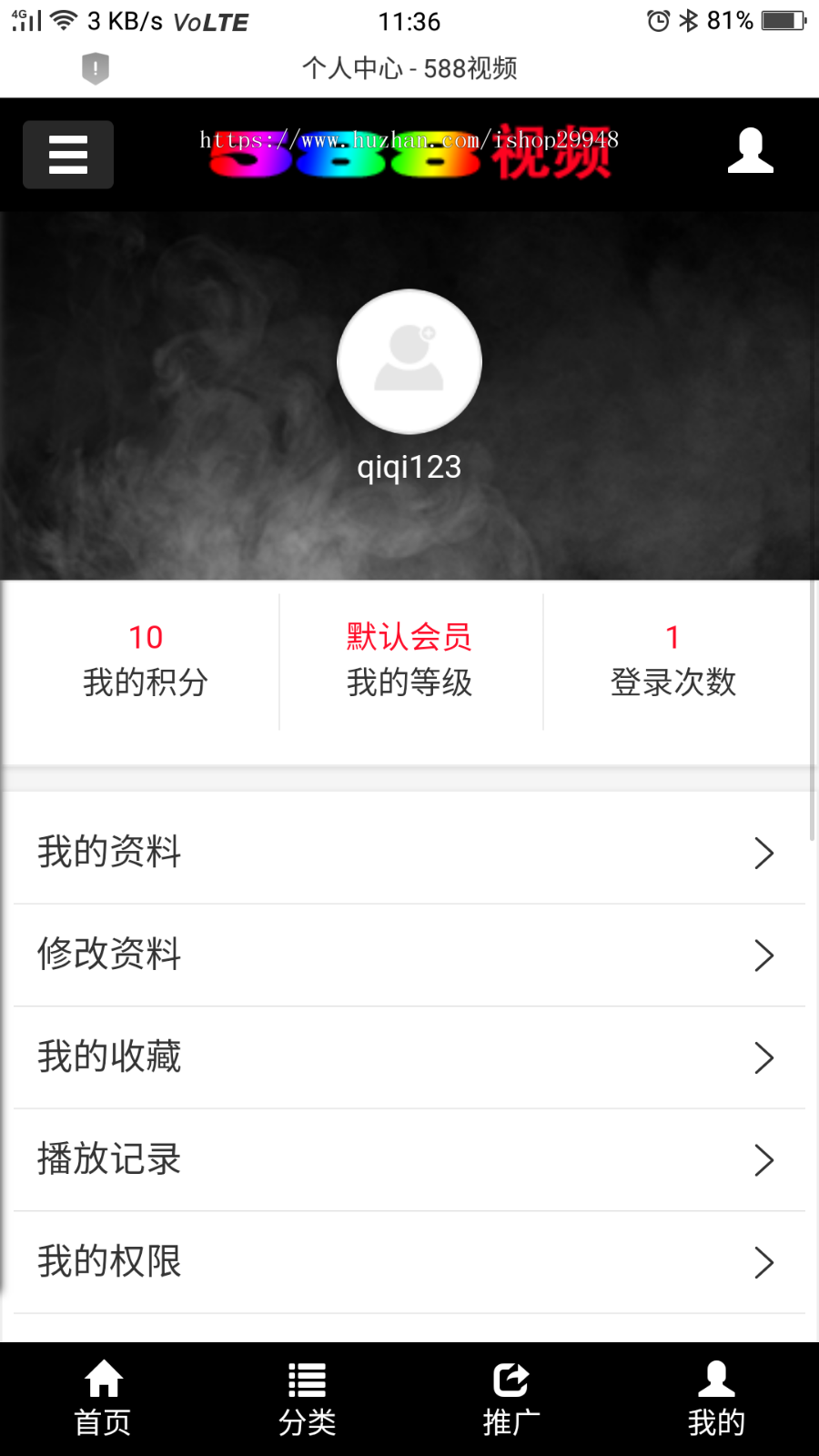View 我的积分 points count 10
Screen dimensions: 819x1456
pyautogui.click(x=146, y=660)
